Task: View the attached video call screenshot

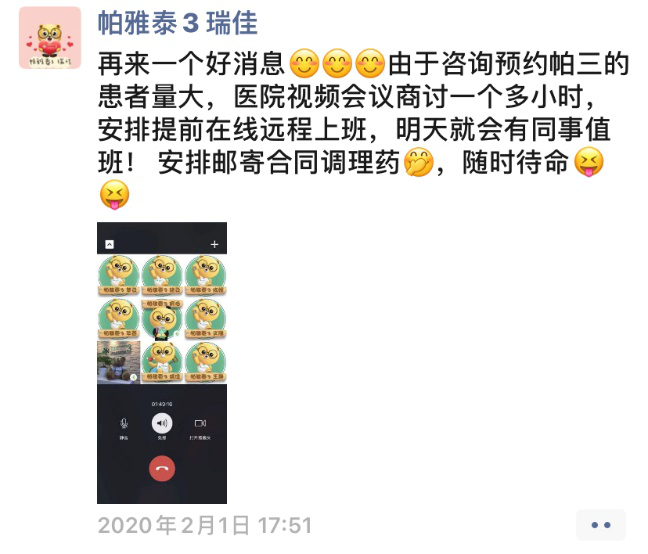Action: tap(162, 363)
